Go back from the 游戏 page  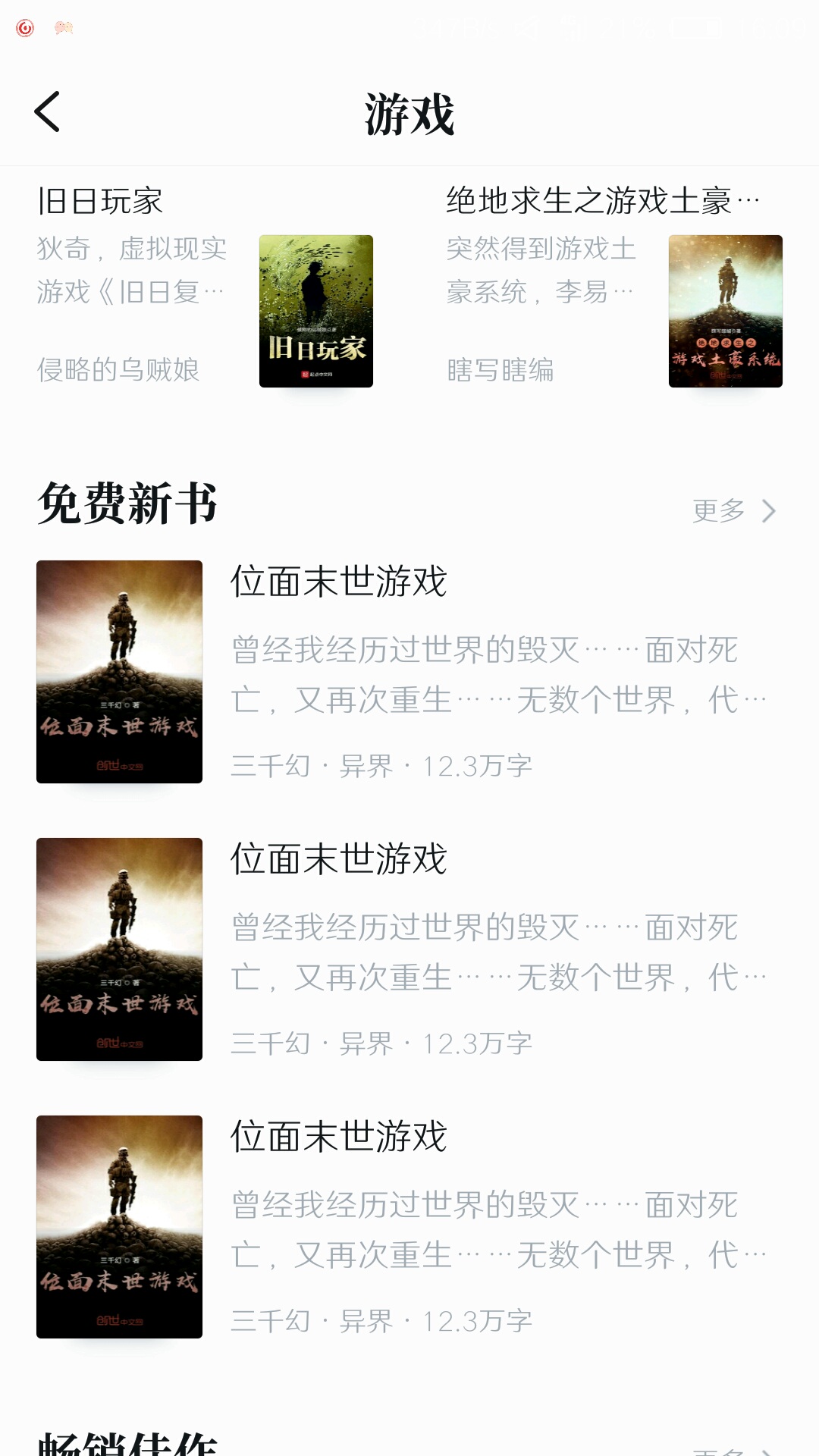click(47, 112)
